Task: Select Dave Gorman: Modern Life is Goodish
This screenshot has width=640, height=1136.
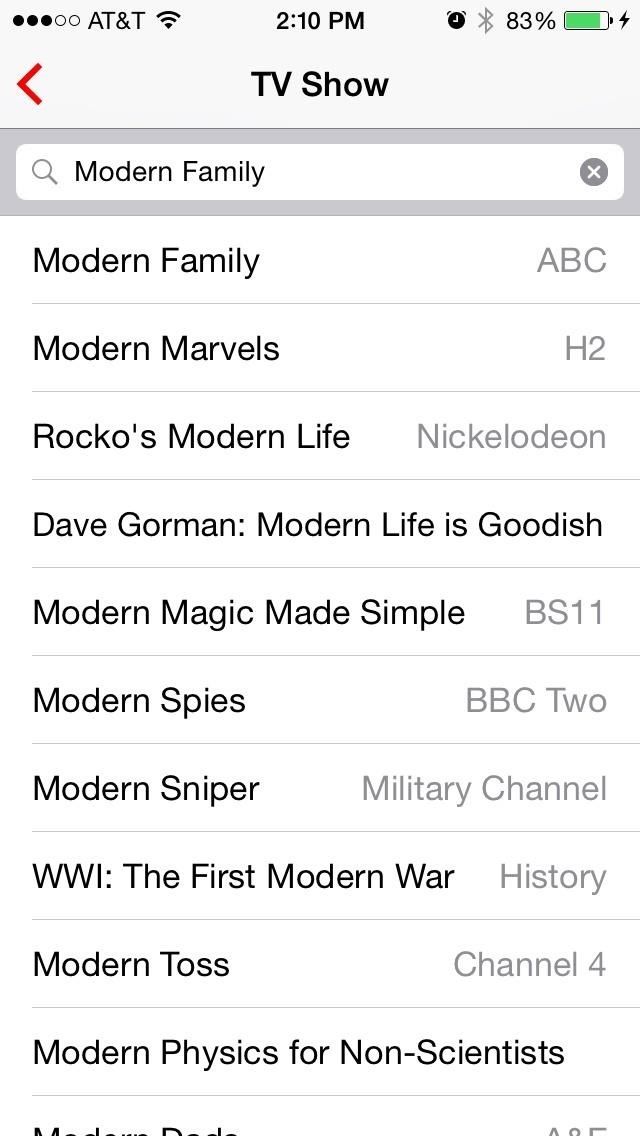Action: [x=320, y=525]
